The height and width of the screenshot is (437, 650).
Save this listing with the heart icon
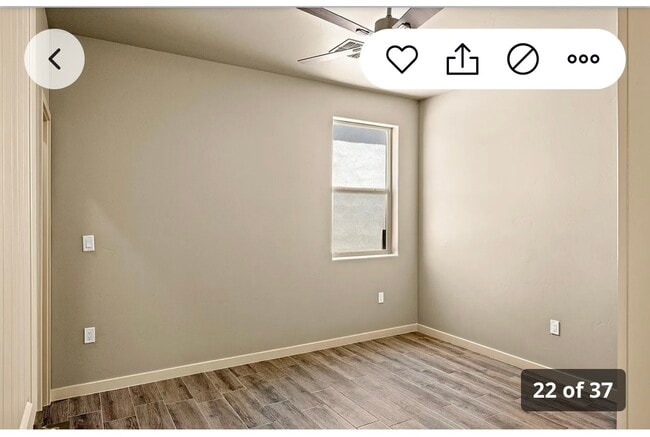pos(402,59)
